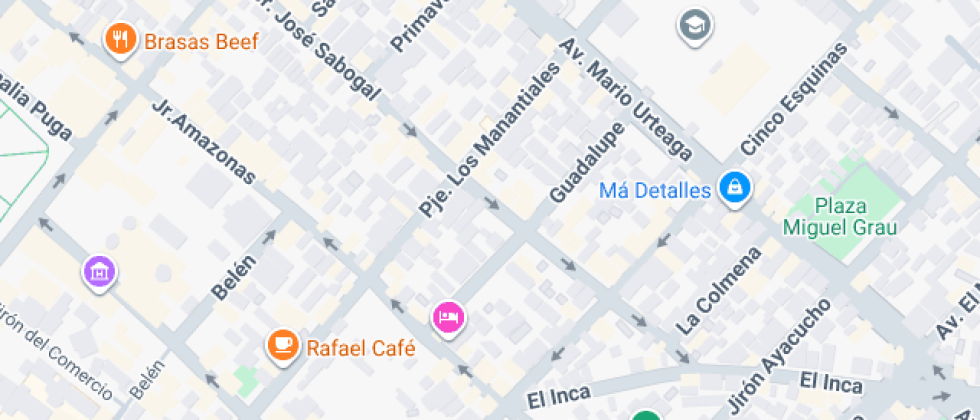Select the Rafael Café map pin
Screen dimensions: 980x420
point(284,346)
